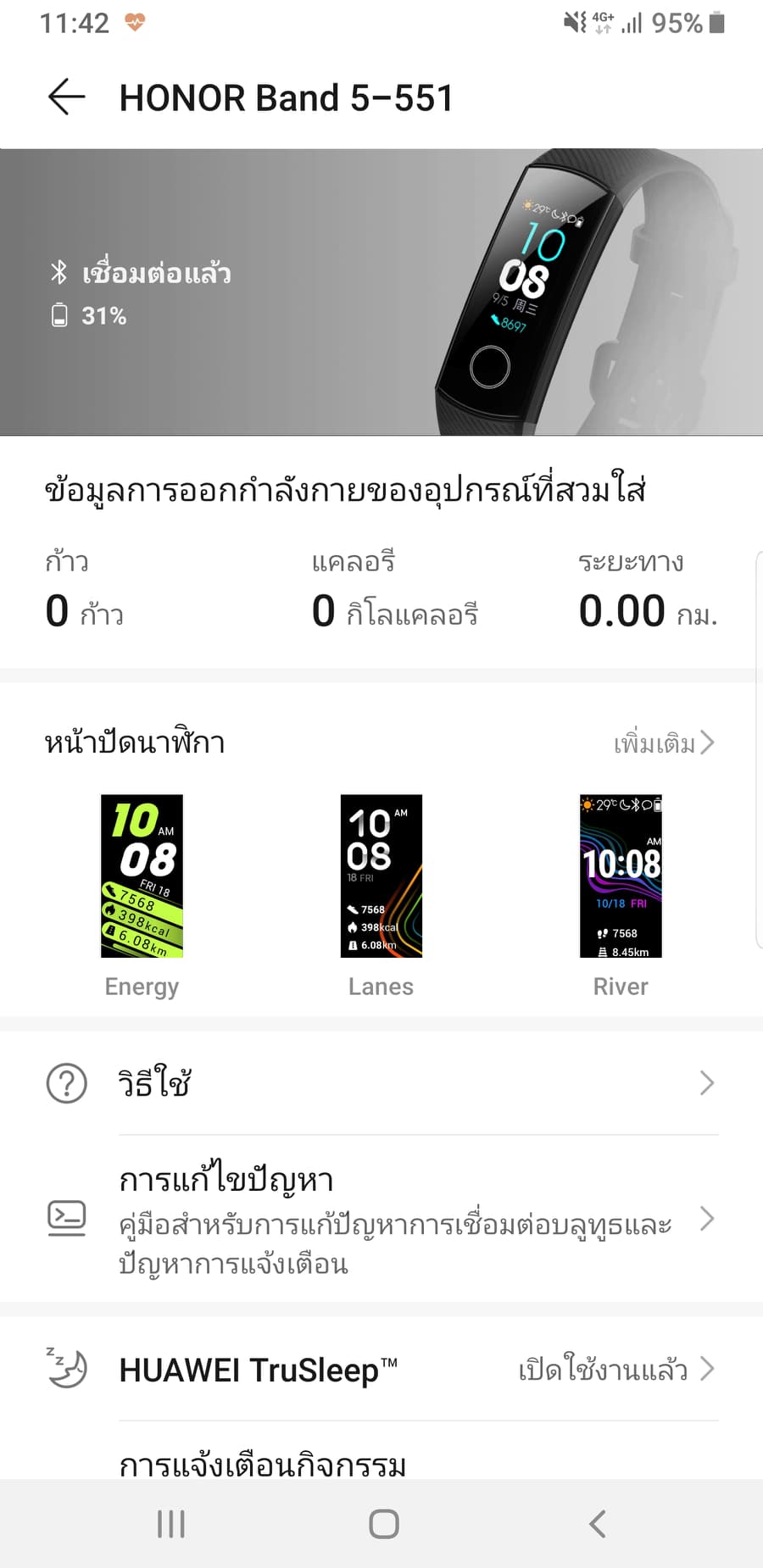Go back from HONOR Band 5-551 page
This screenshot has width=763, height=1568.
click(67, 97)
